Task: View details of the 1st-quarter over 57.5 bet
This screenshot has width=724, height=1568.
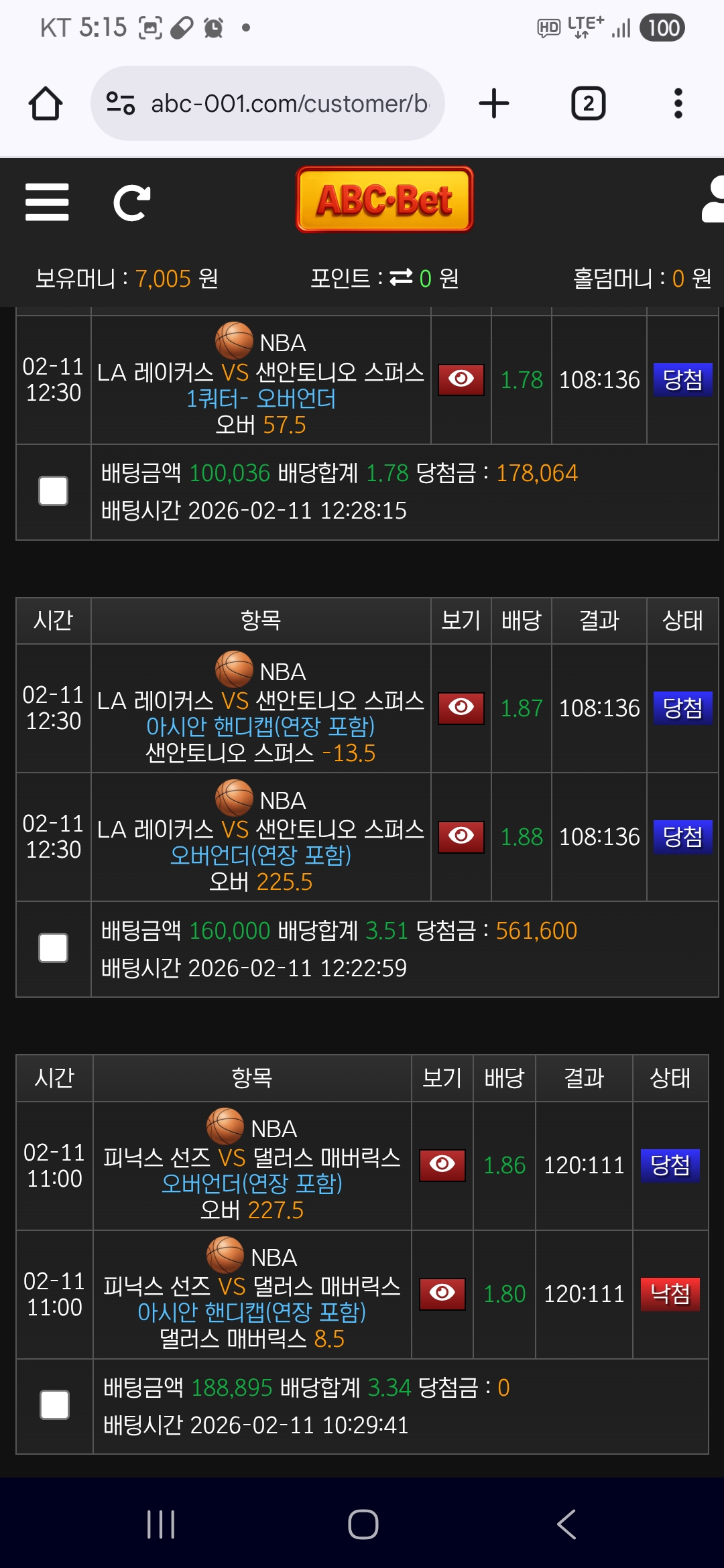Action: pos(461,379)
